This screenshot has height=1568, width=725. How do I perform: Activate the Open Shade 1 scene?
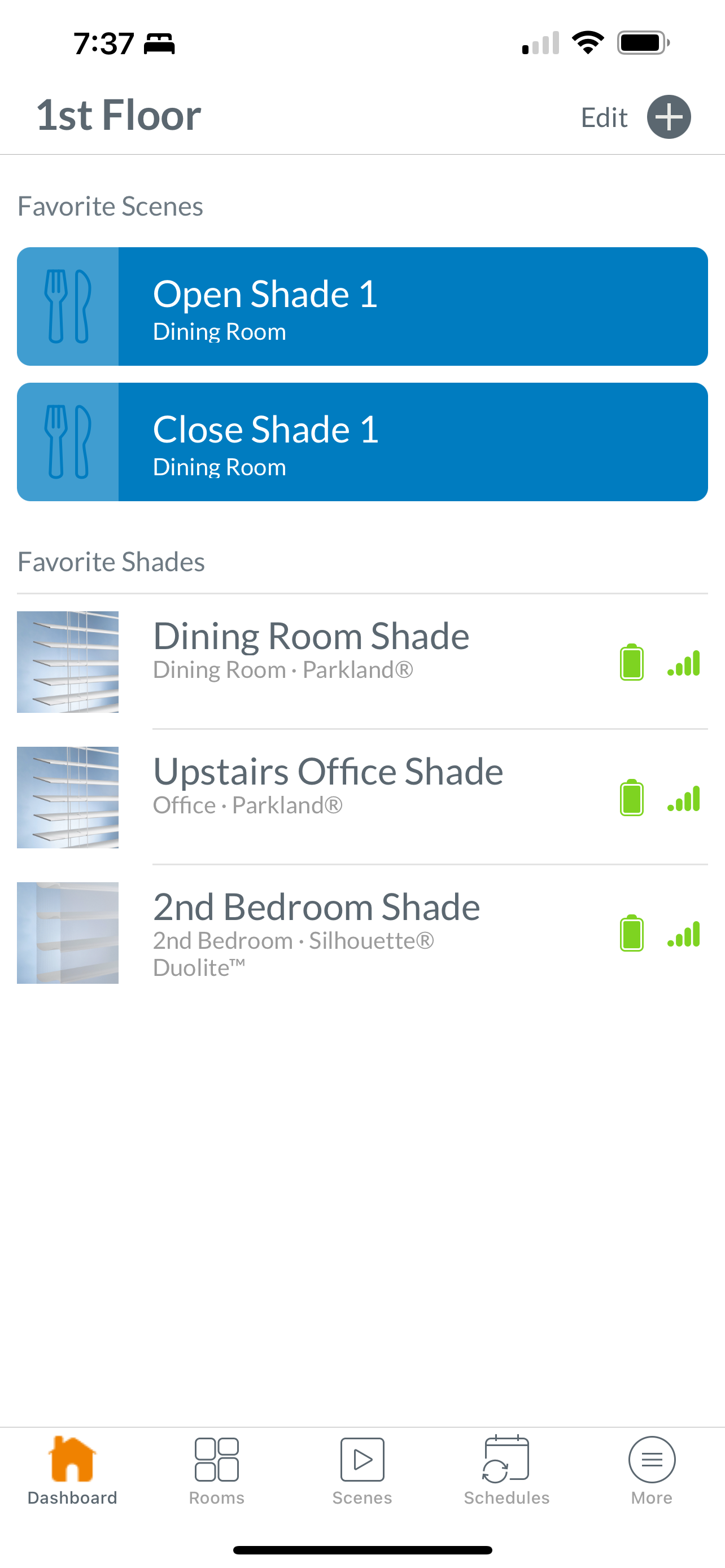(362, 306)
